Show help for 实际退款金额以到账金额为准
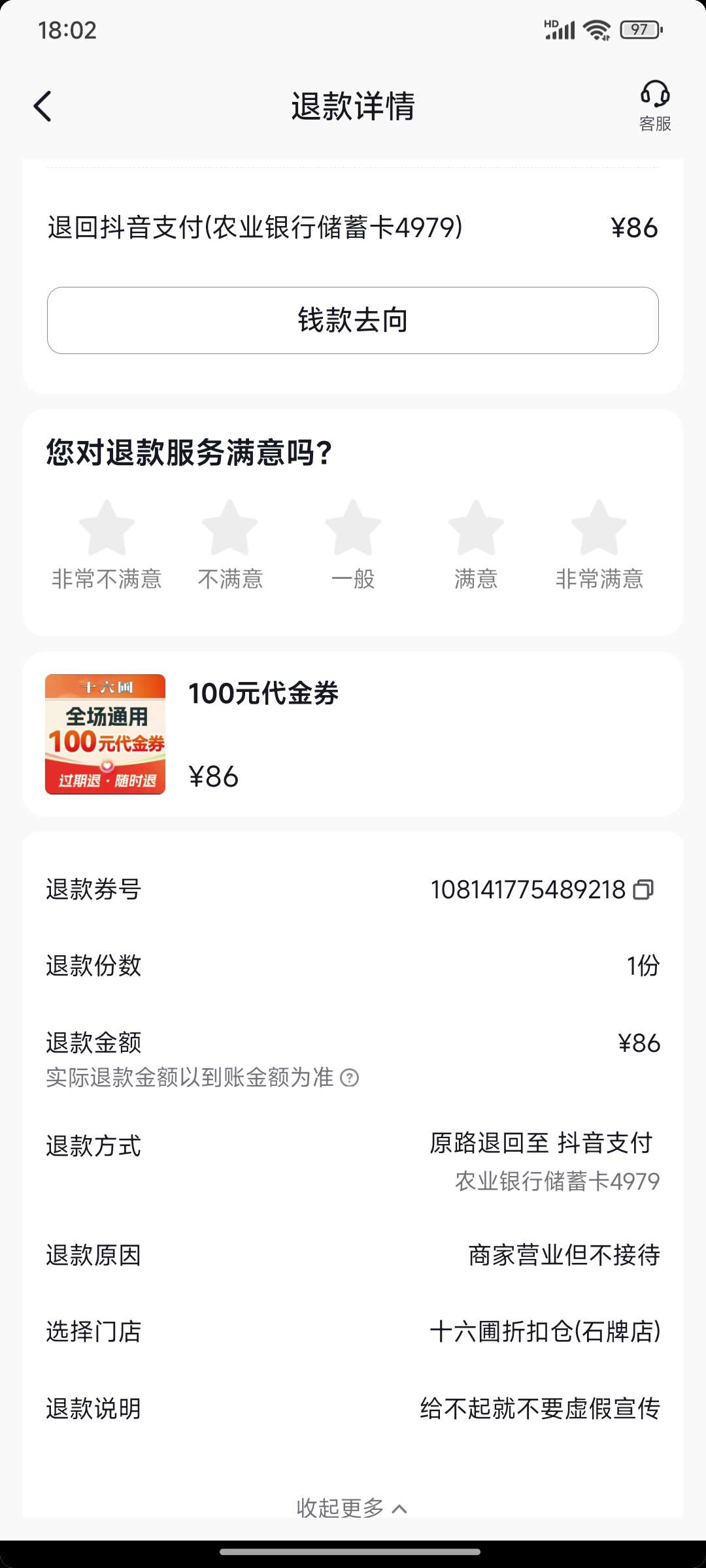Viewport: 706px width, 1568px height. tap(350, 1078)
